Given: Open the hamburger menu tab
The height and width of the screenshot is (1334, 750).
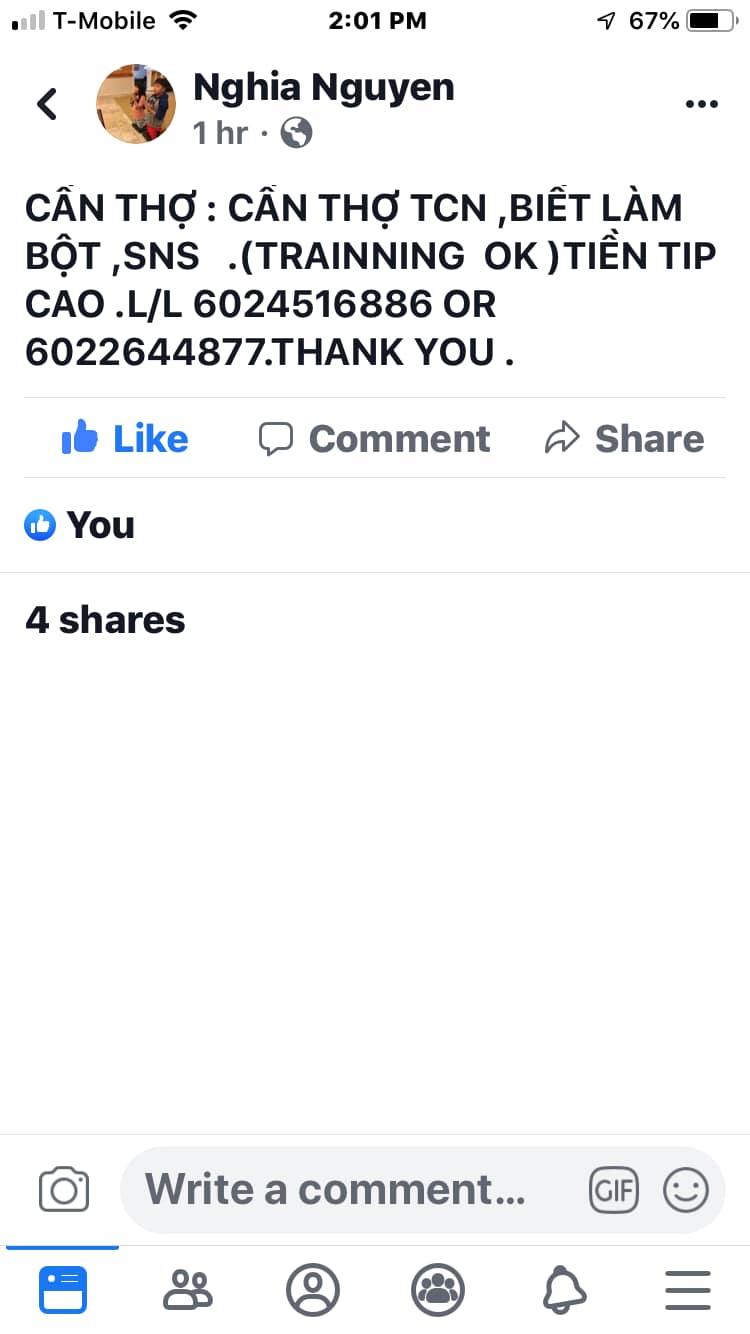Looking at the screenshot, I should (688, 1290).
